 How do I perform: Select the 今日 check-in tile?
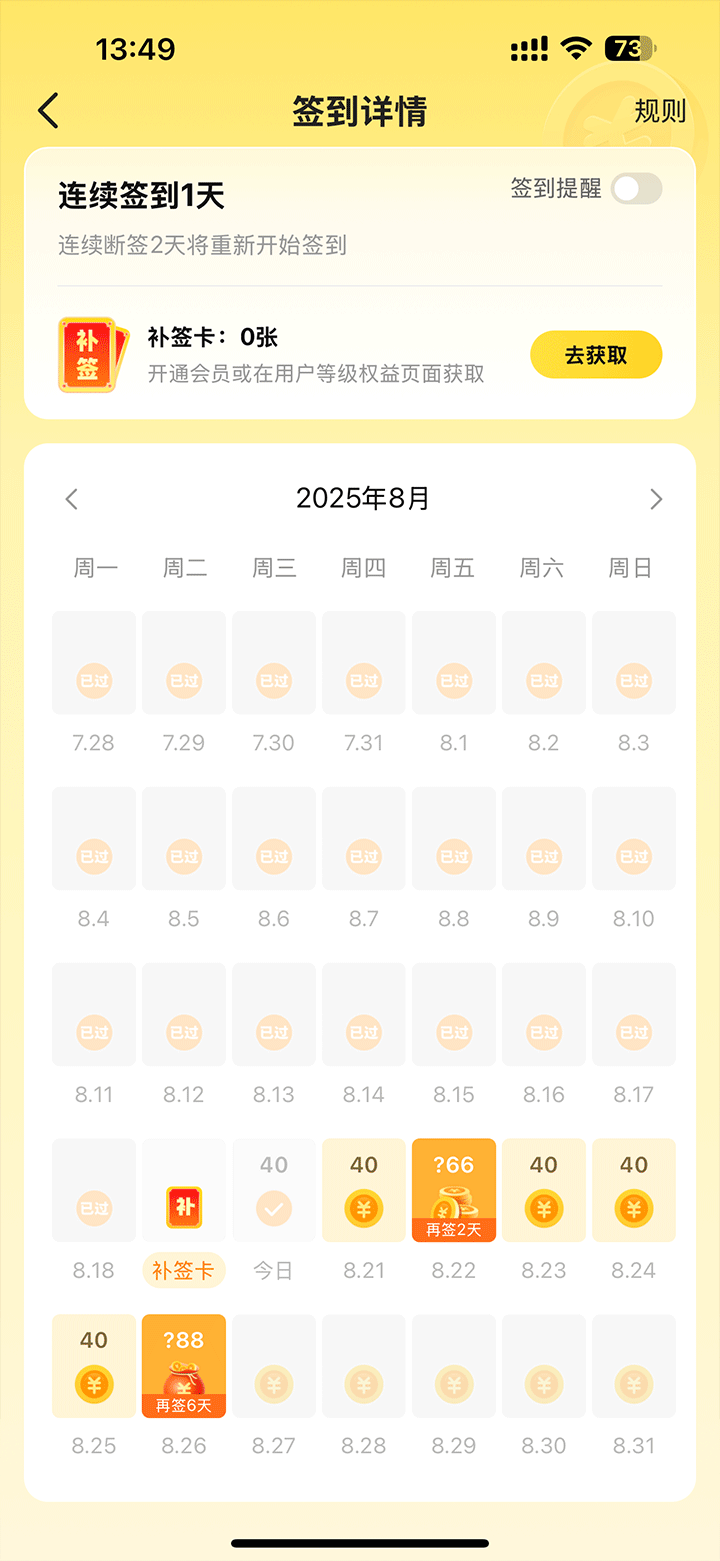coord(274,1190)
